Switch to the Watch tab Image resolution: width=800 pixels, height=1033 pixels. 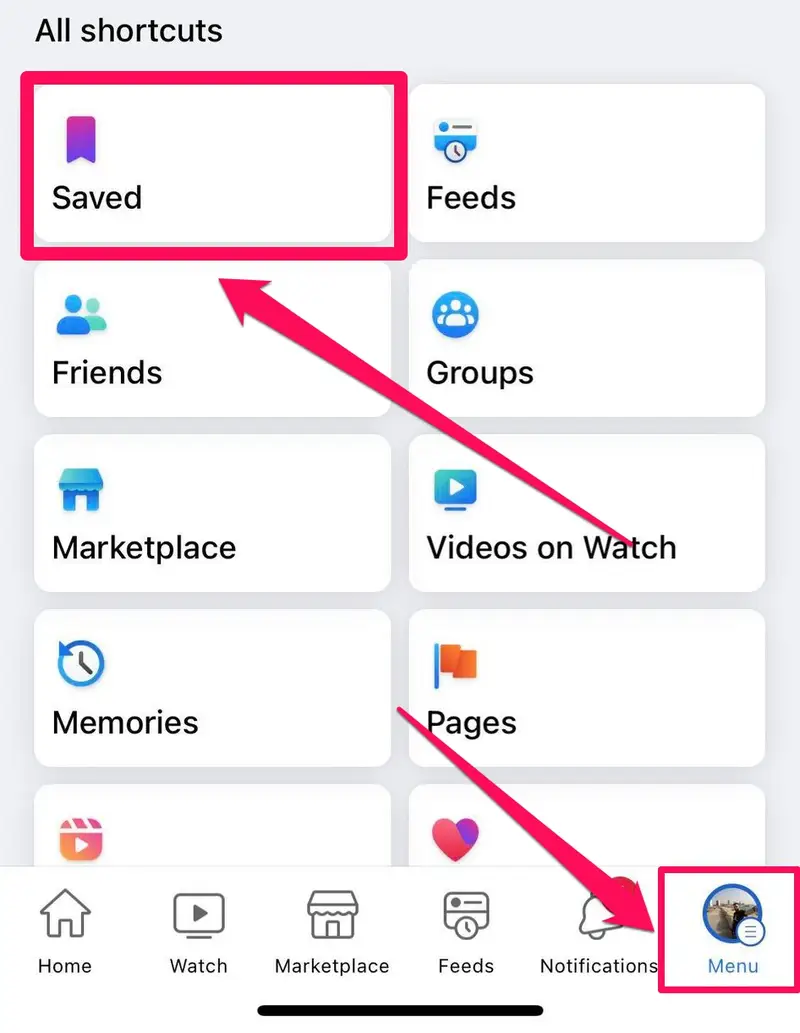(198, 930)
